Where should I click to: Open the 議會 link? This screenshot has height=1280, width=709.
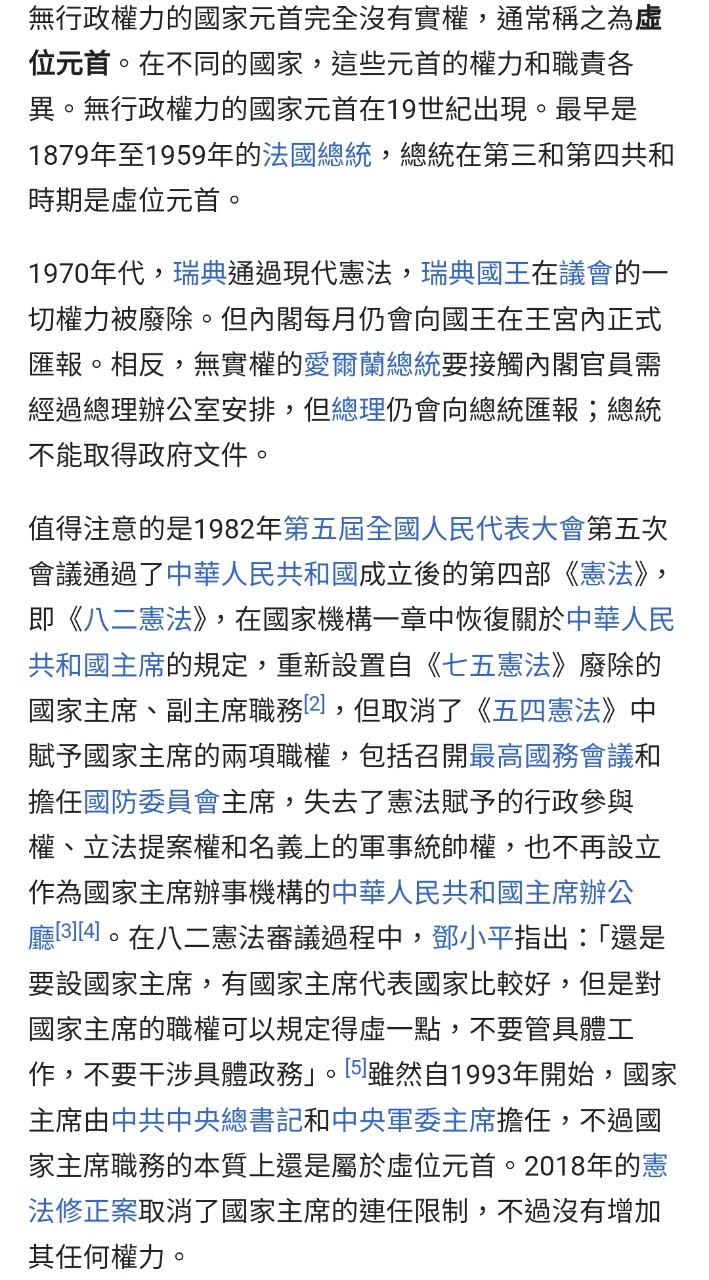tap(585, 272)
